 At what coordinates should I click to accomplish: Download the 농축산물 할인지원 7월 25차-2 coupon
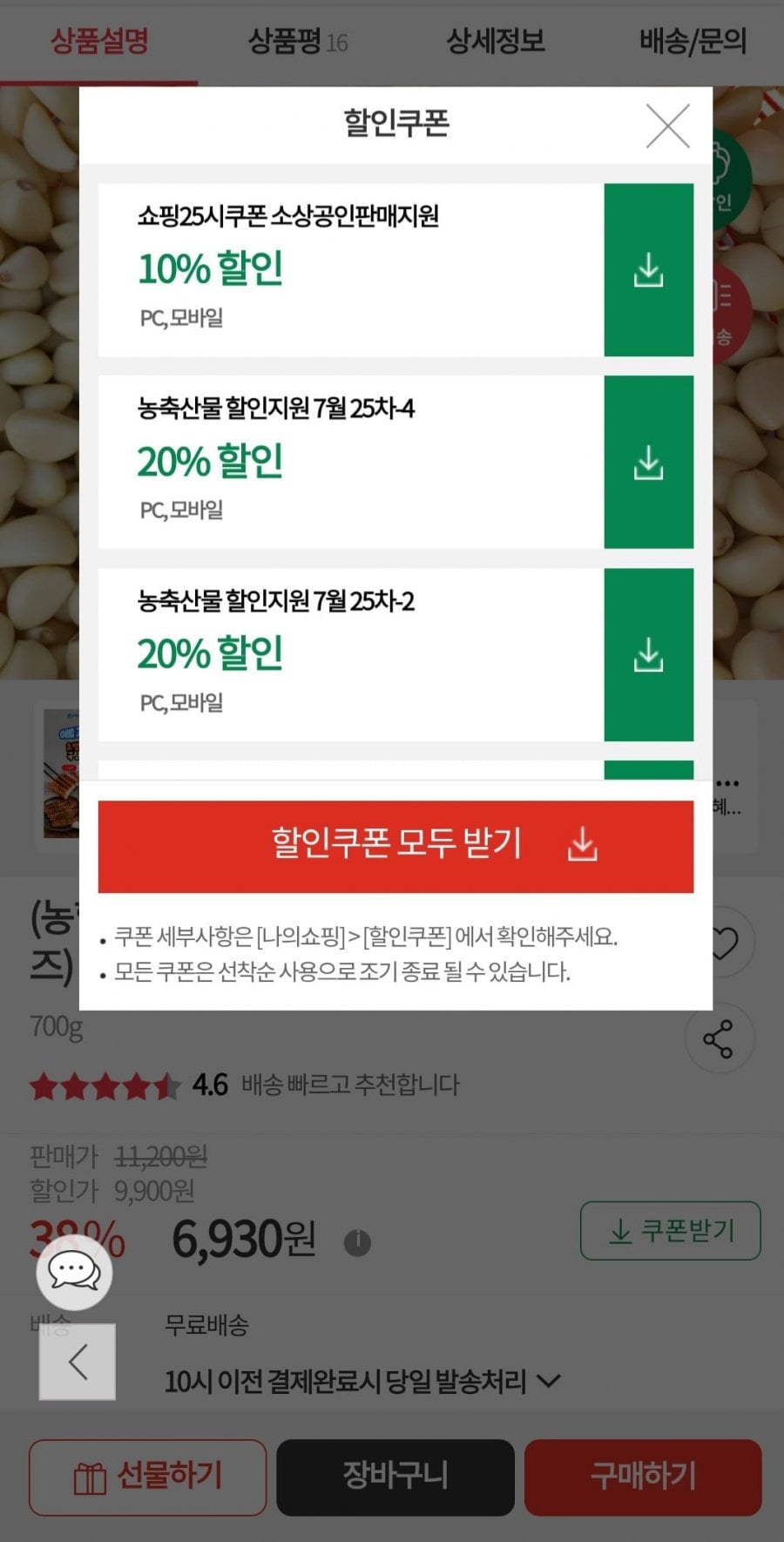648,655
